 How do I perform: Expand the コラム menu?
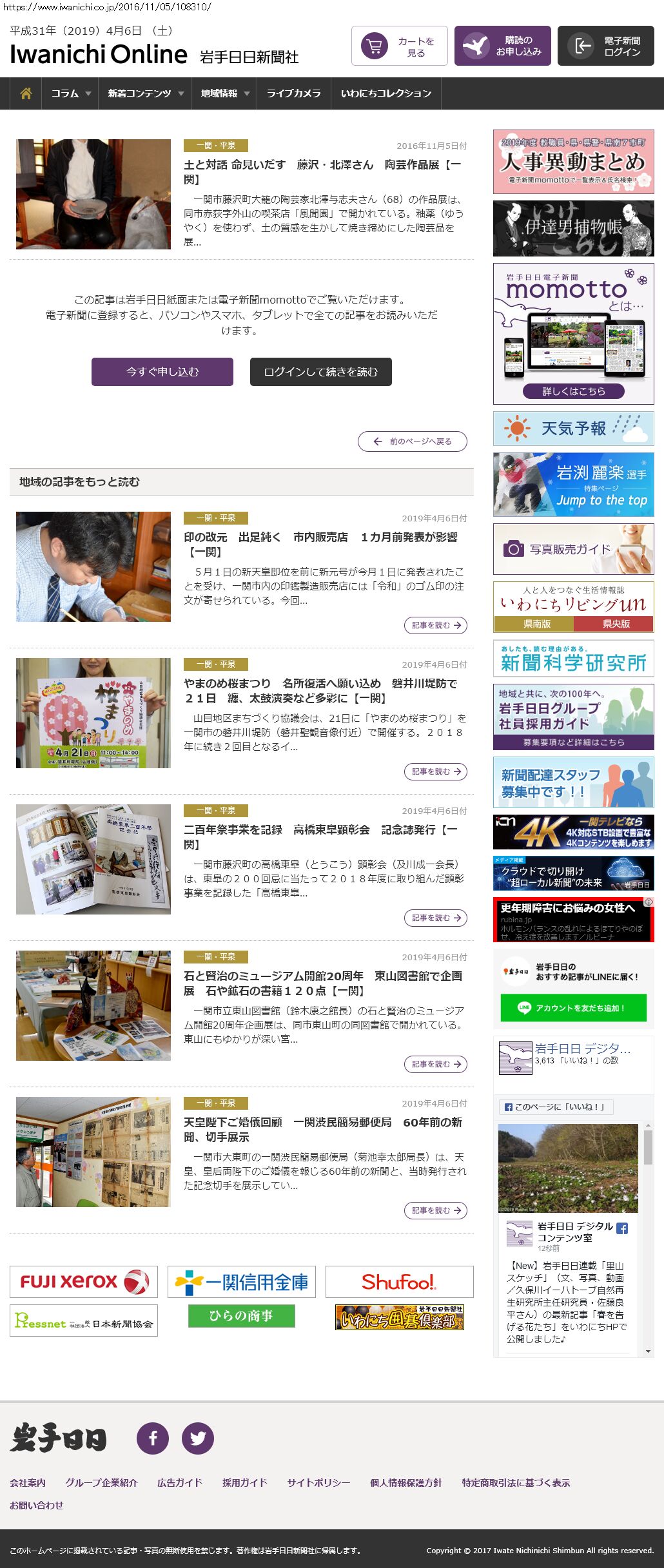[71, 93]
